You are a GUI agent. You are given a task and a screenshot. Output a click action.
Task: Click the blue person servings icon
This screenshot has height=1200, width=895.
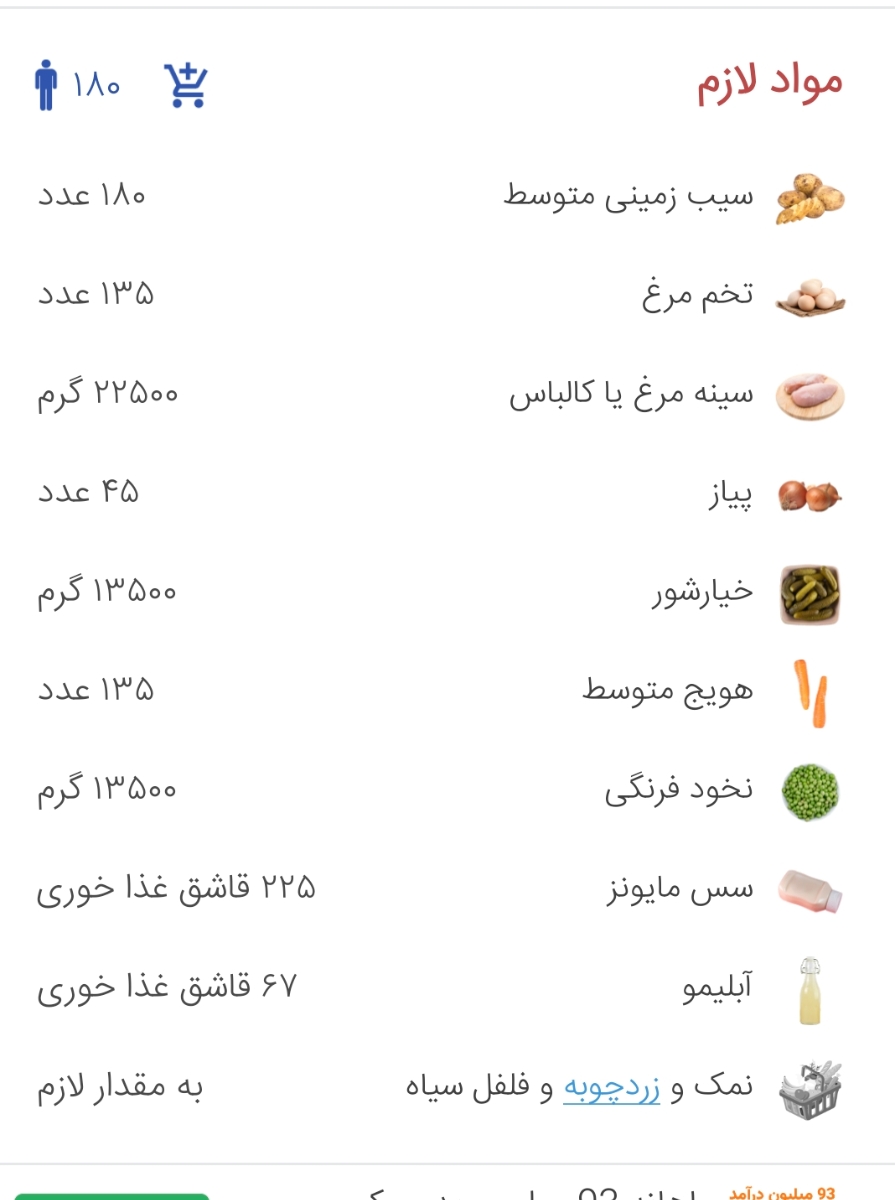pos(47,85)
